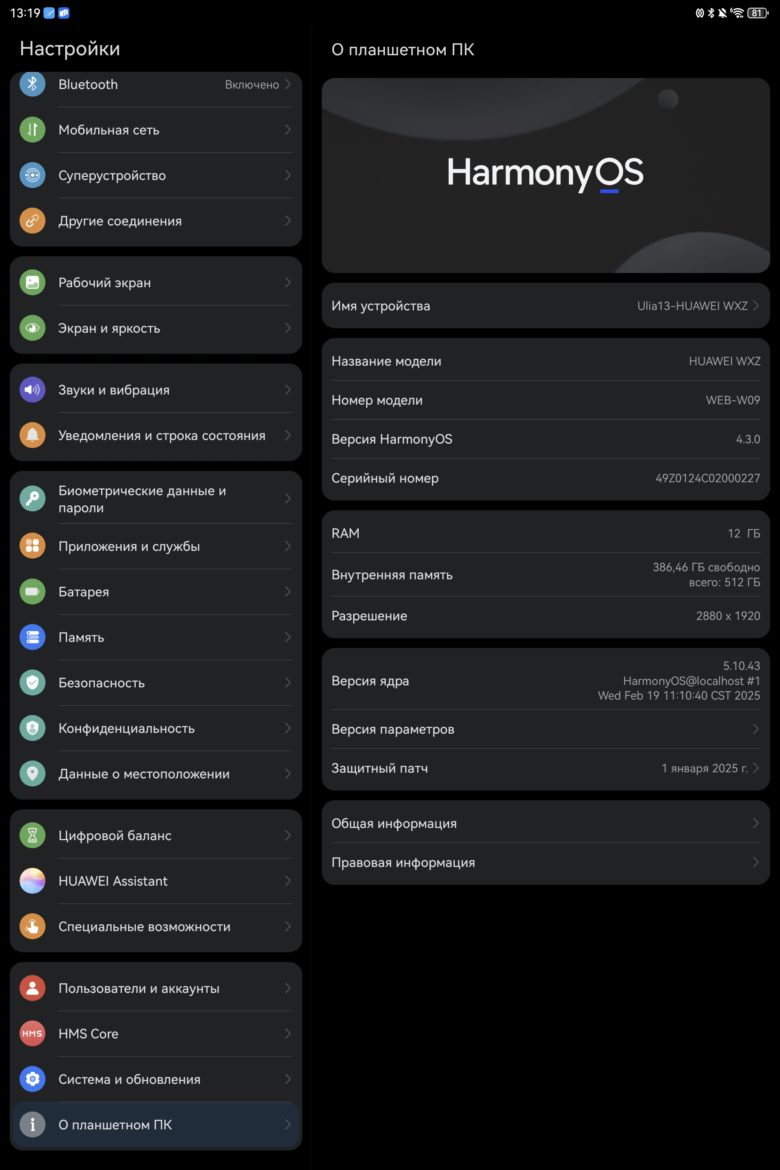
Task: Open Правовая информация
Action: pos(546,863)
